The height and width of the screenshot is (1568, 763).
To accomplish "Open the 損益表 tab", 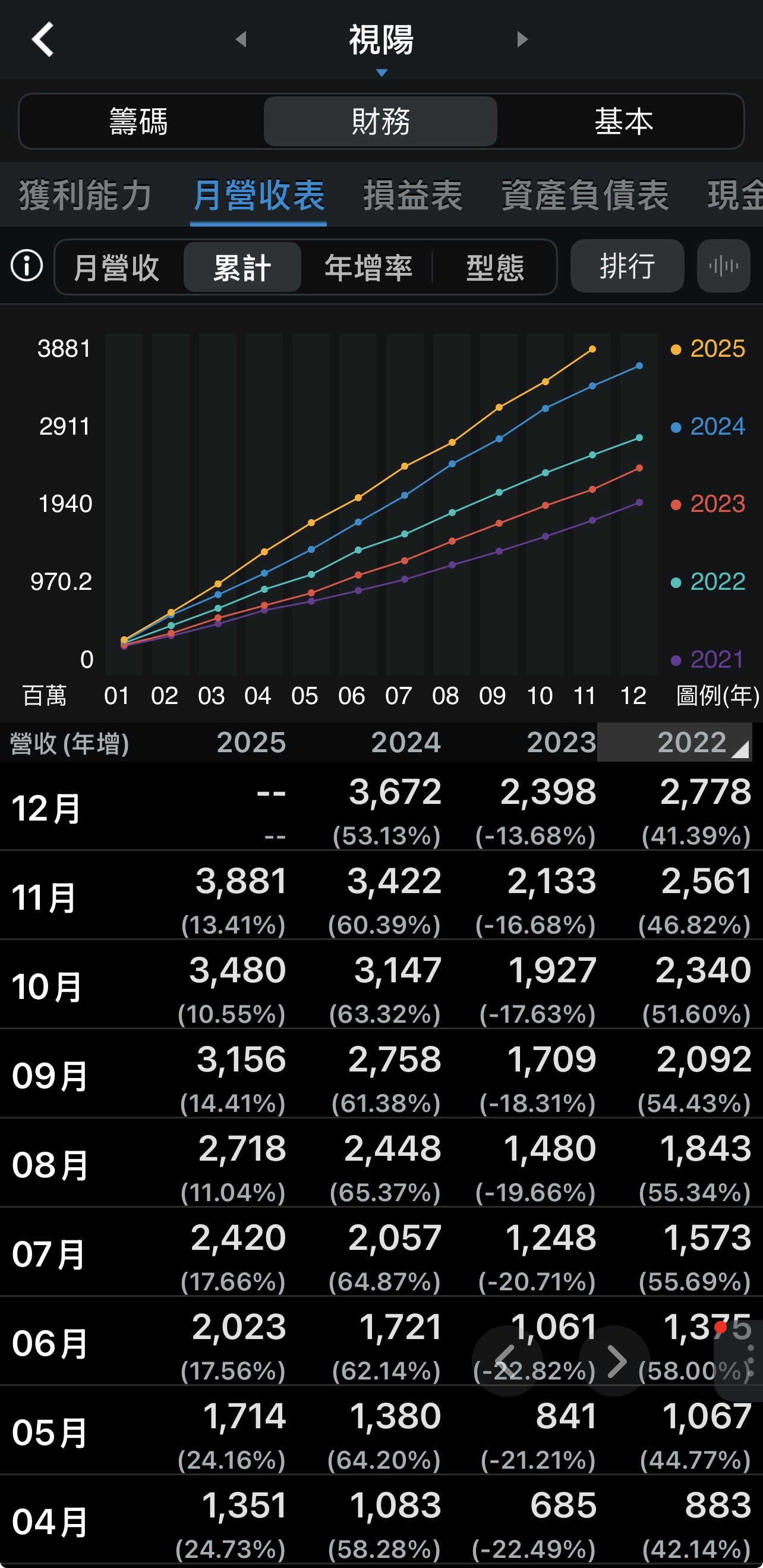I will [413, 196].
